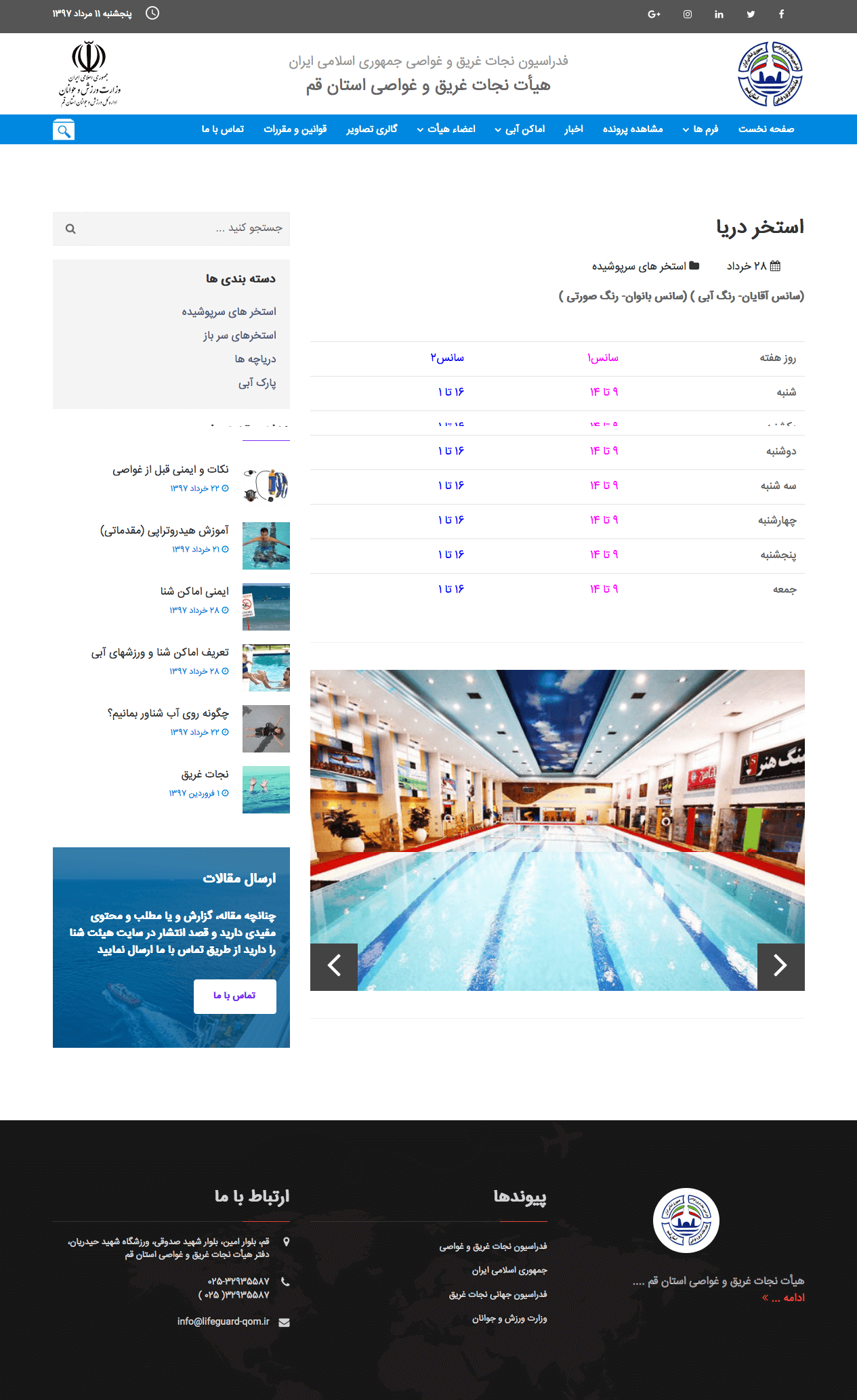
Task: Open the پارک آبی category
Action: (x=257, y=383)
